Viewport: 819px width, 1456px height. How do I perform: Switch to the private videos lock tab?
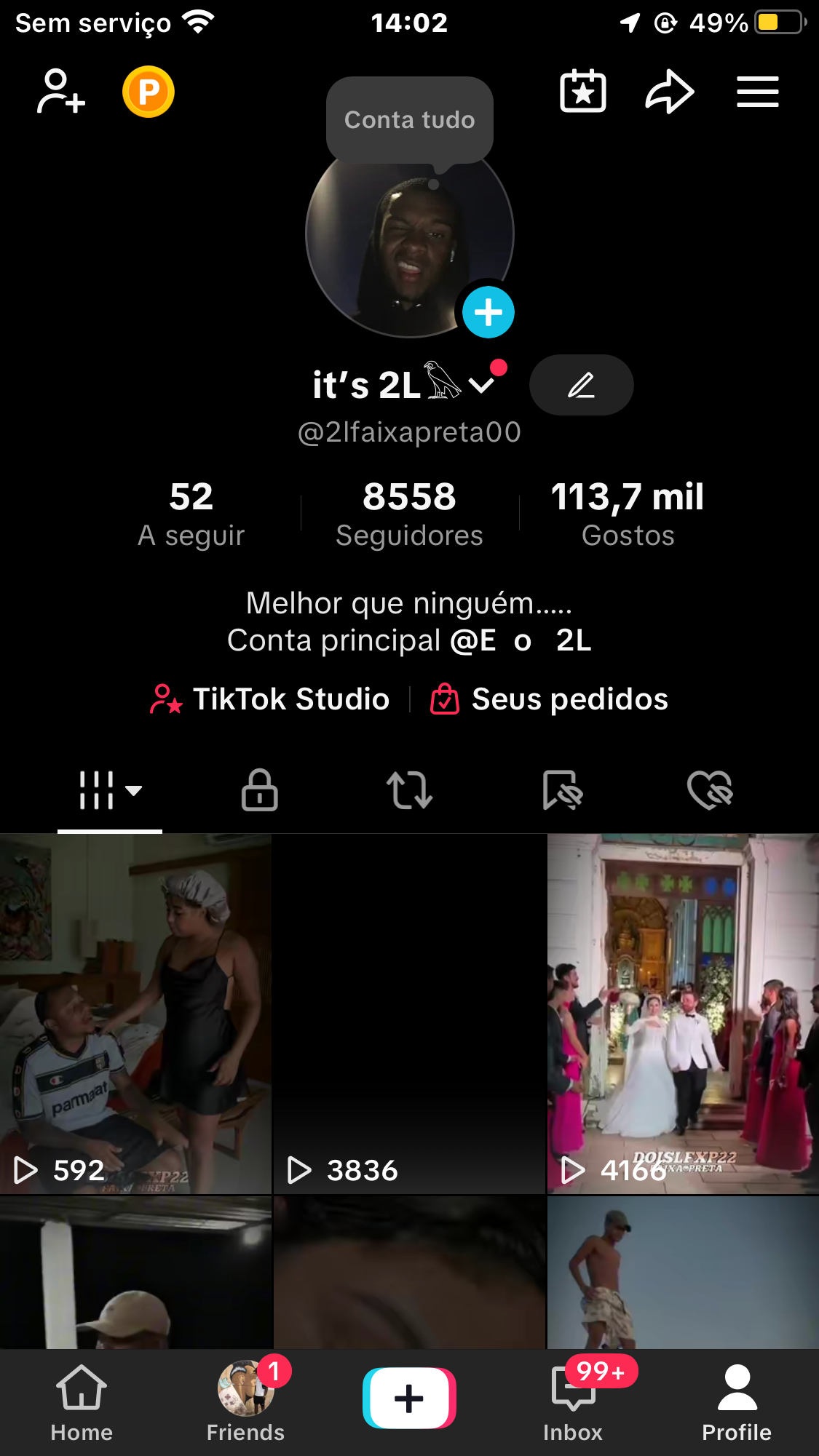[x=259, y=790]
